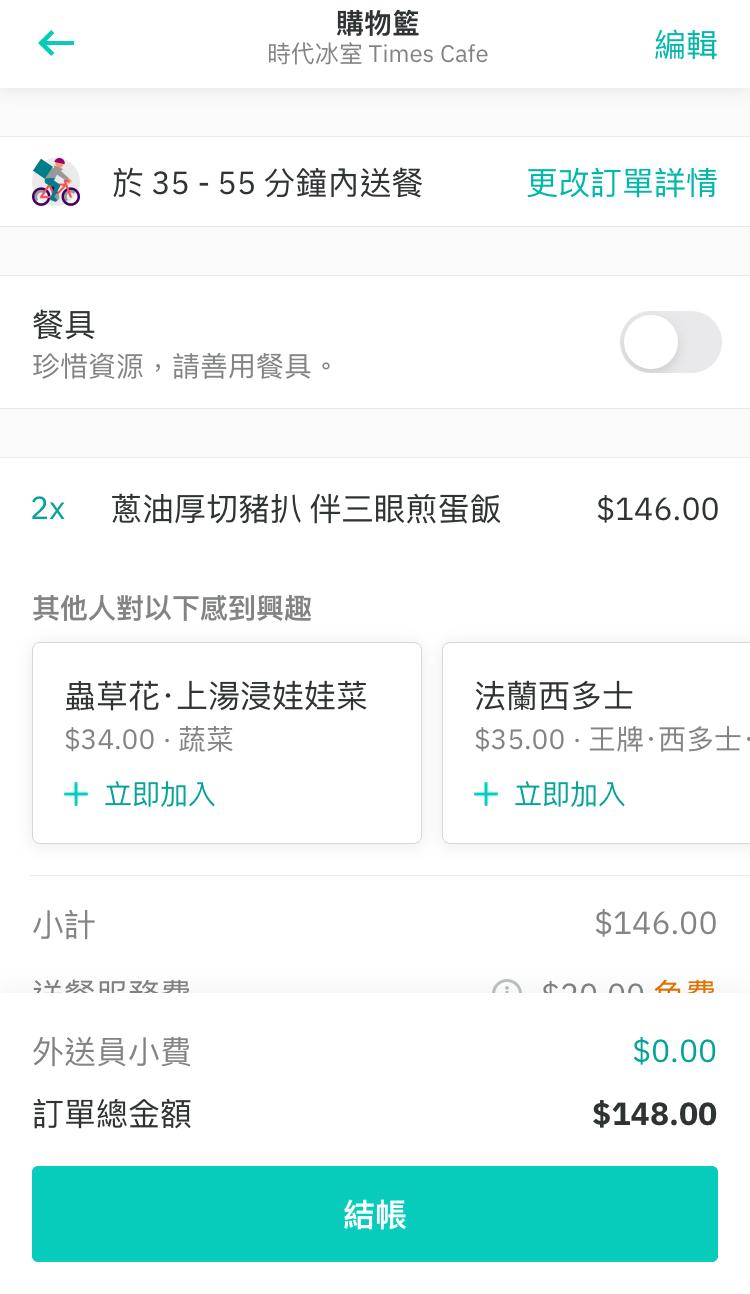Viewport: 750px width, 1294px height.
Task: Enable the 餐具 cutlery switch
Action: (x=671, y=342)
